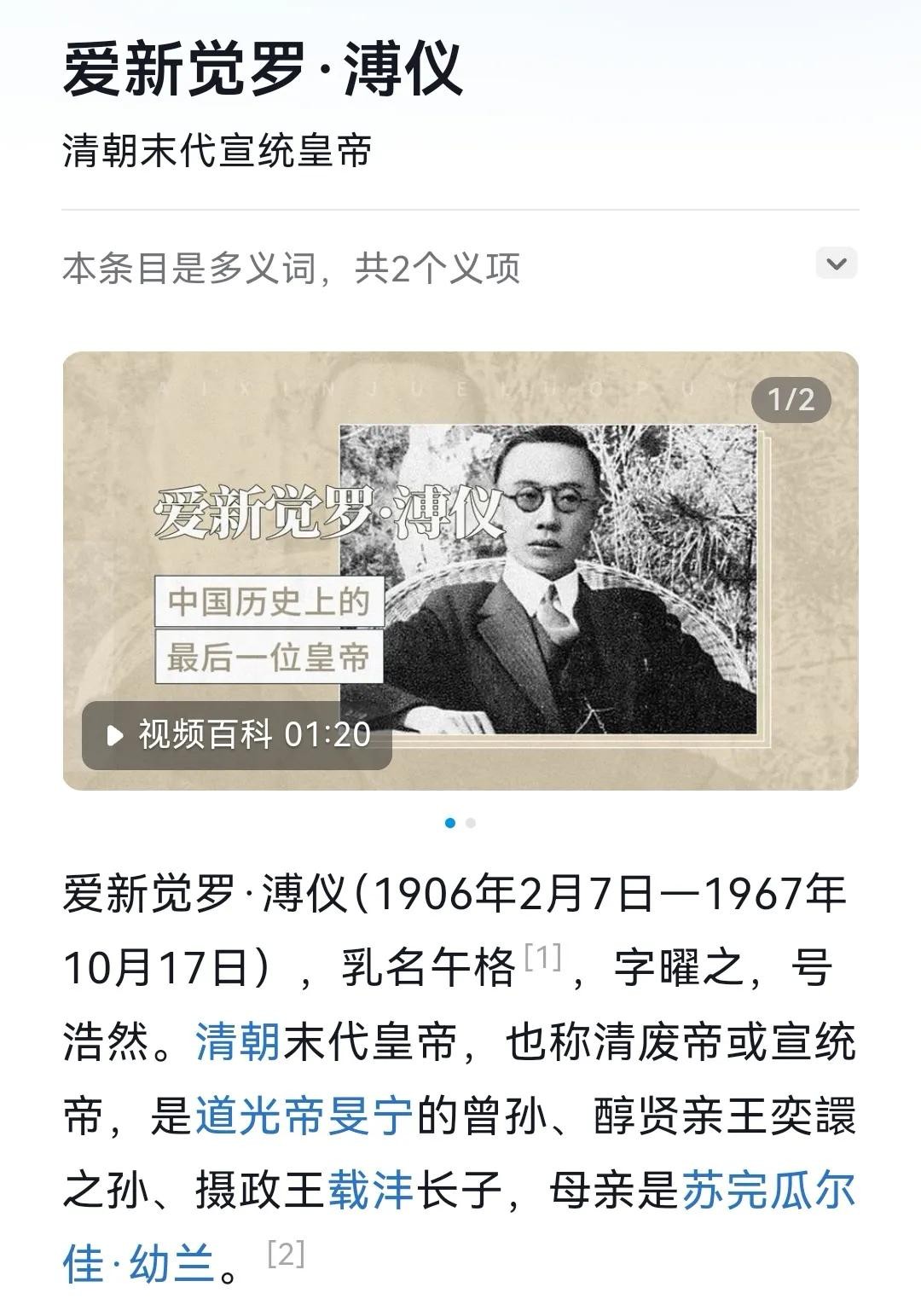Open the 道光帝旻宁 link
Screen dimensions: 921x1316
coord(304,1116)
